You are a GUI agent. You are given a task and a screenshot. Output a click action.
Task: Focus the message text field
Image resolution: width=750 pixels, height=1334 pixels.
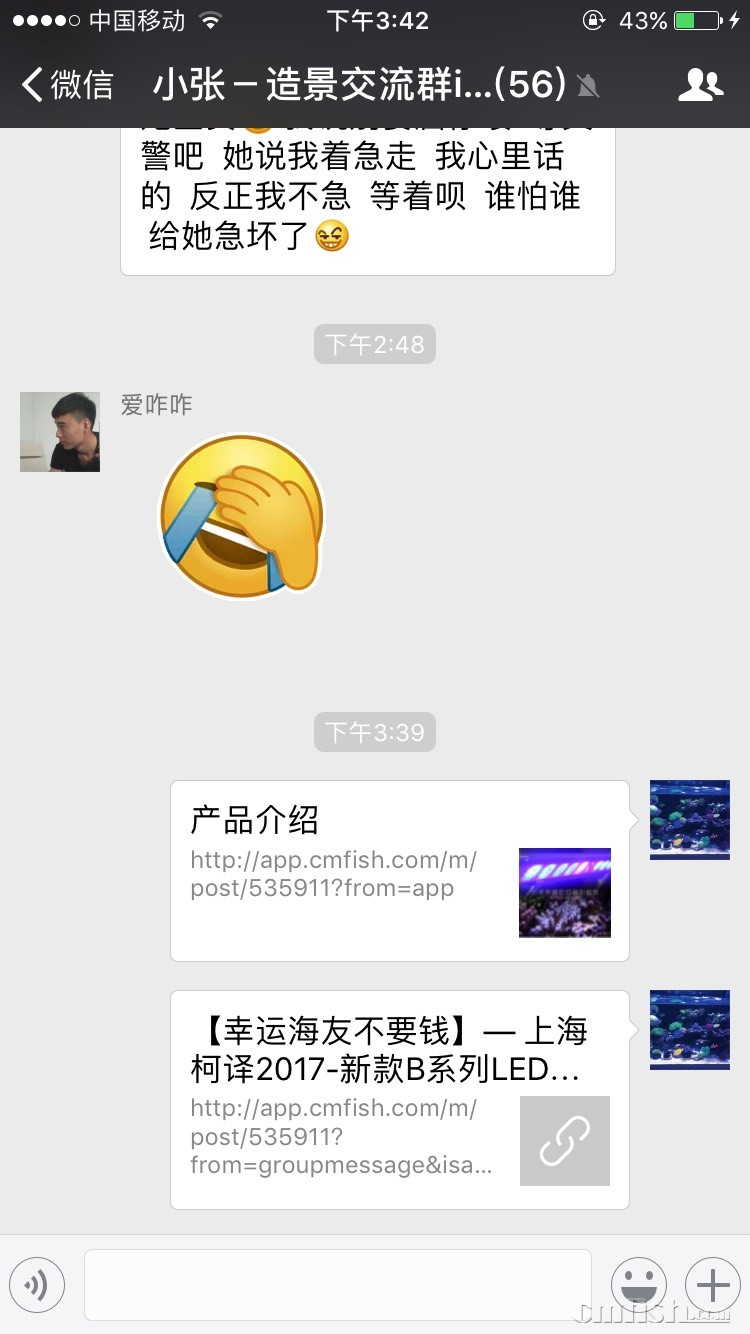tap(338, 1284)
